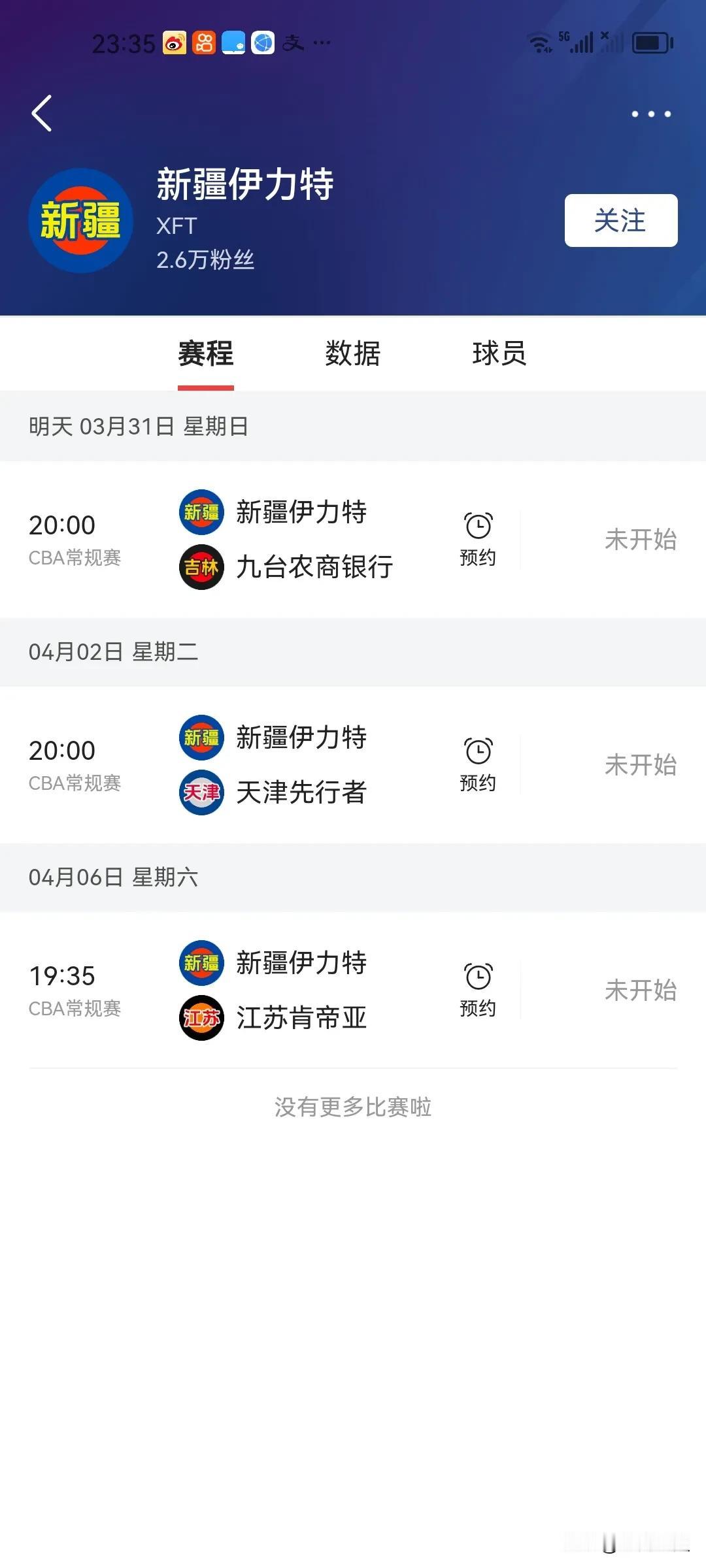Follow 新疆伊力特 with the 关注 button

pyautogui.click(x=621, y=220)
